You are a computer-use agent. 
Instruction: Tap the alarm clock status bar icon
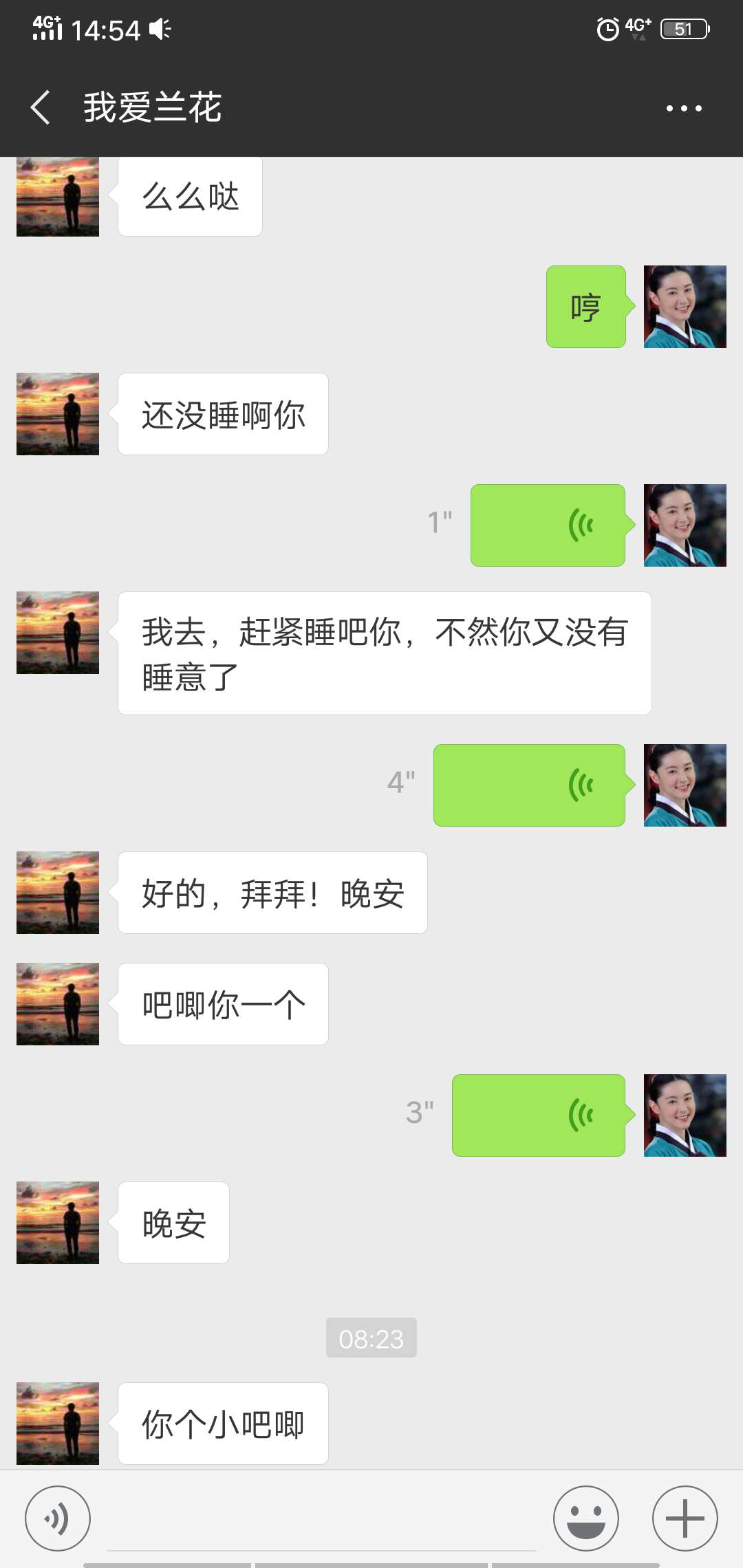608,29
